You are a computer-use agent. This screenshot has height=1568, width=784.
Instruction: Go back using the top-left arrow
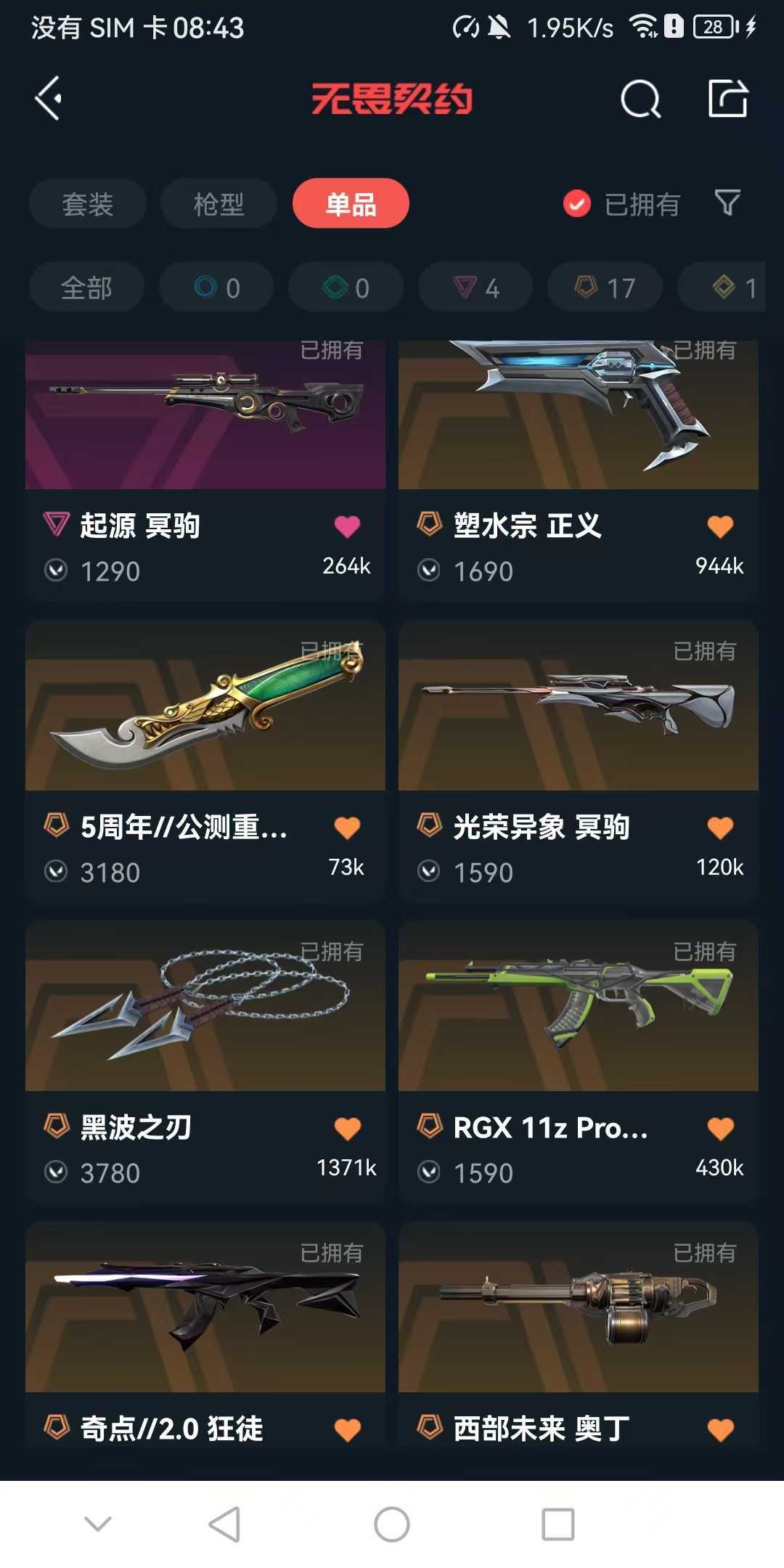click(x=49, y=98)
